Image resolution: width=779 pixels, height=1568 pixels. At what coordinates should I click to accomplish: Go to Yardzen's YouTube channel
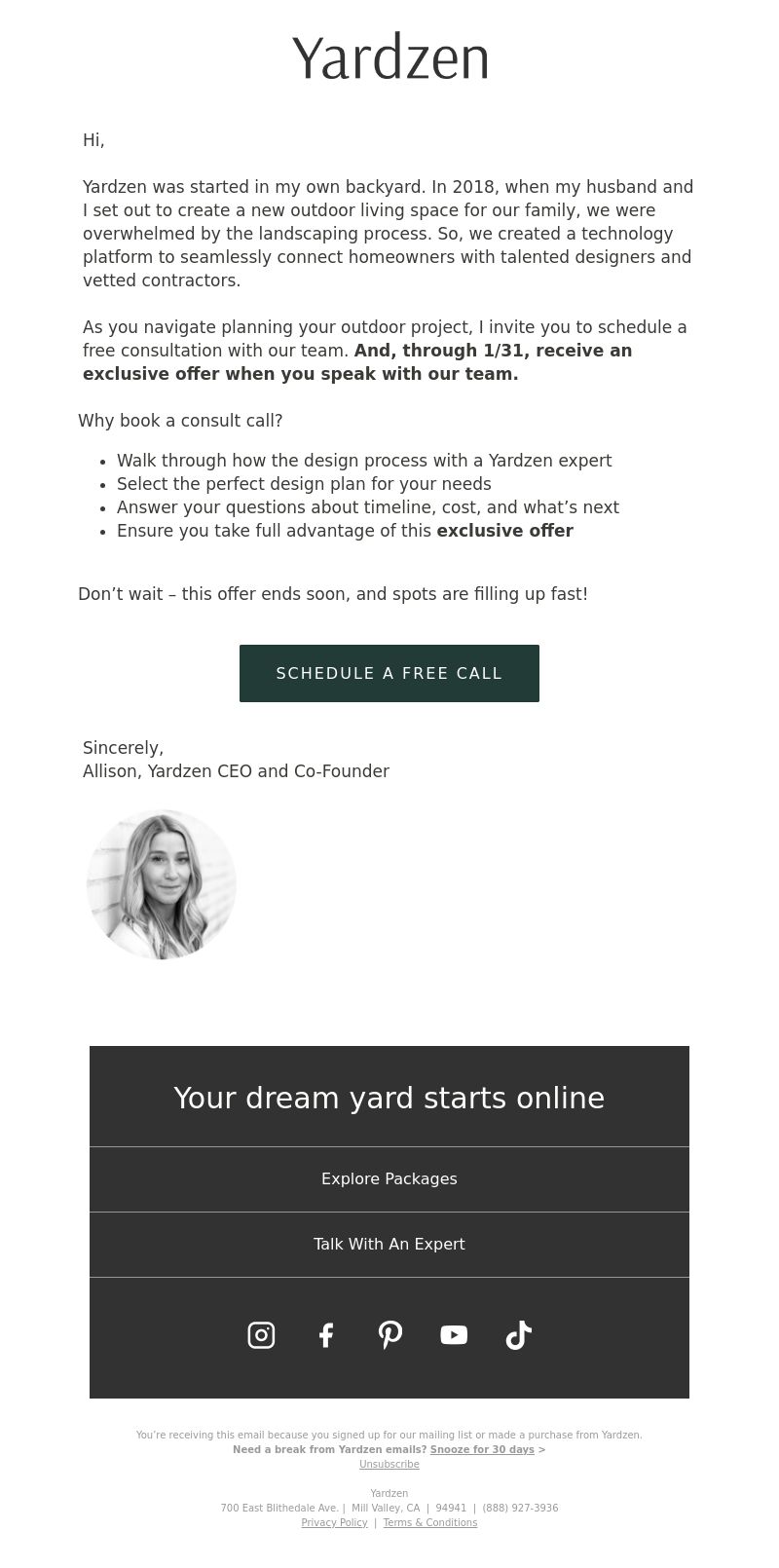coord(454,1335)
